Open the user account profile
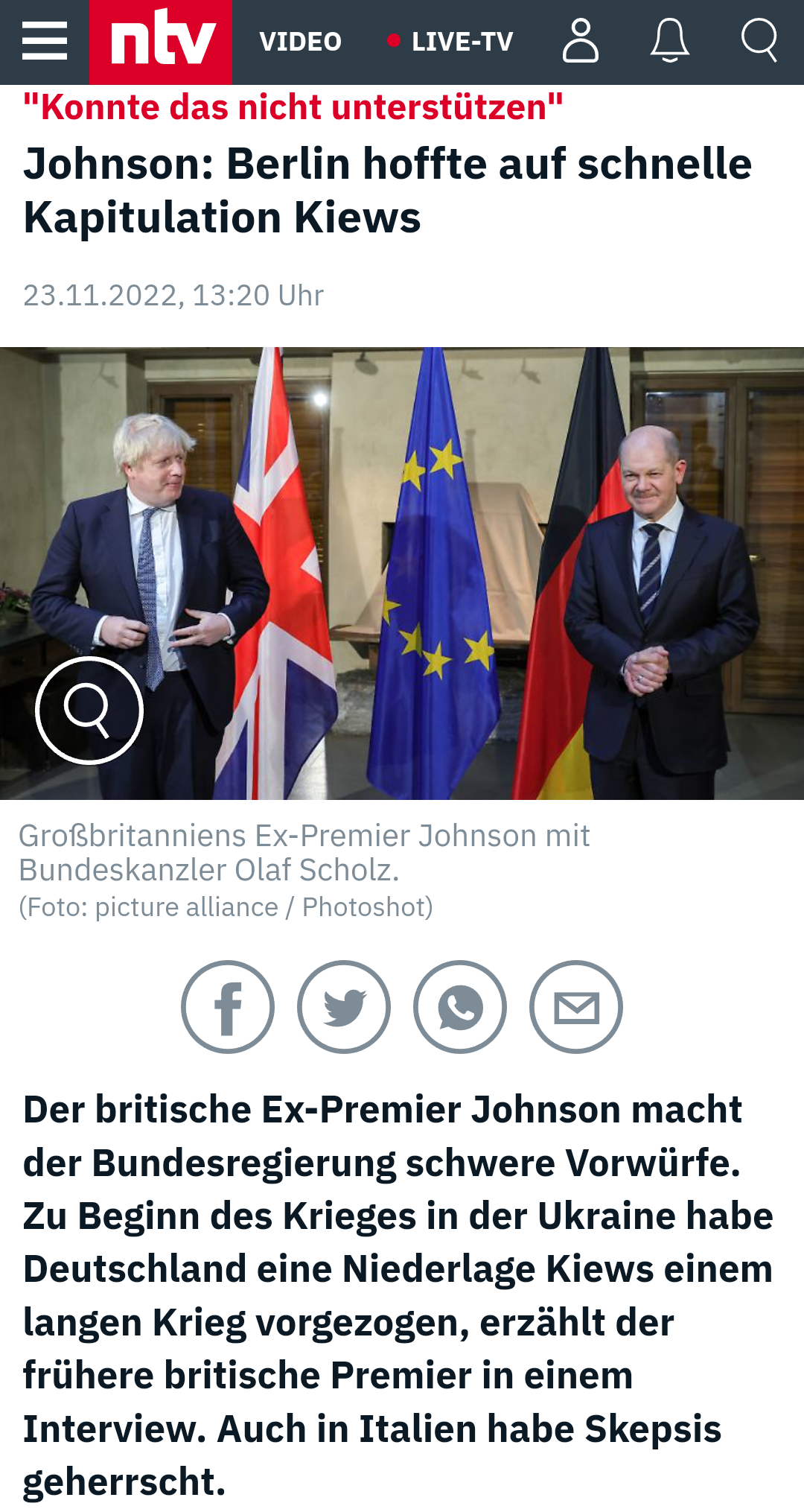Viewport: 804px width, 1512px height. [x=580, y=41]
